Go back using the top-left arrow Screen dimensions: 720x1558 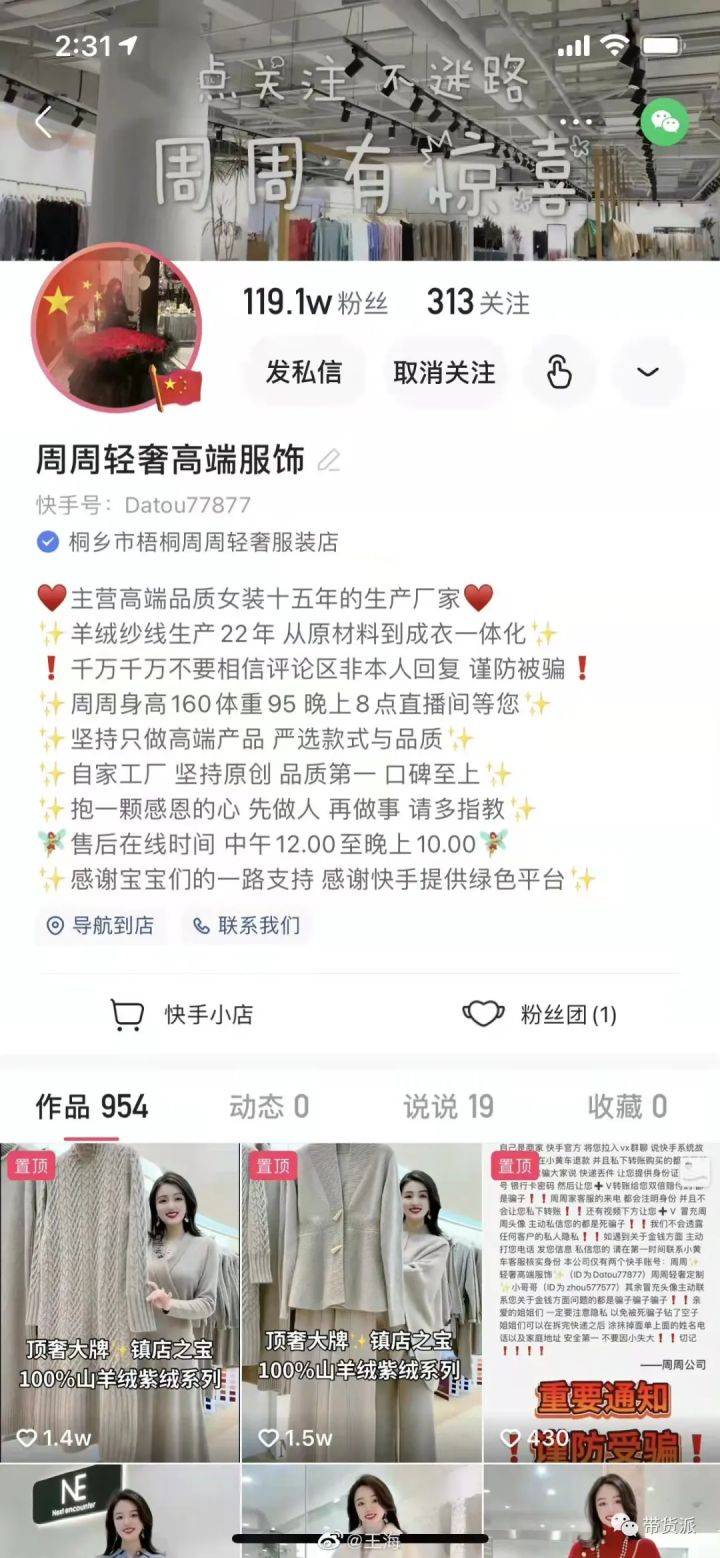click(x=43, y=122)
